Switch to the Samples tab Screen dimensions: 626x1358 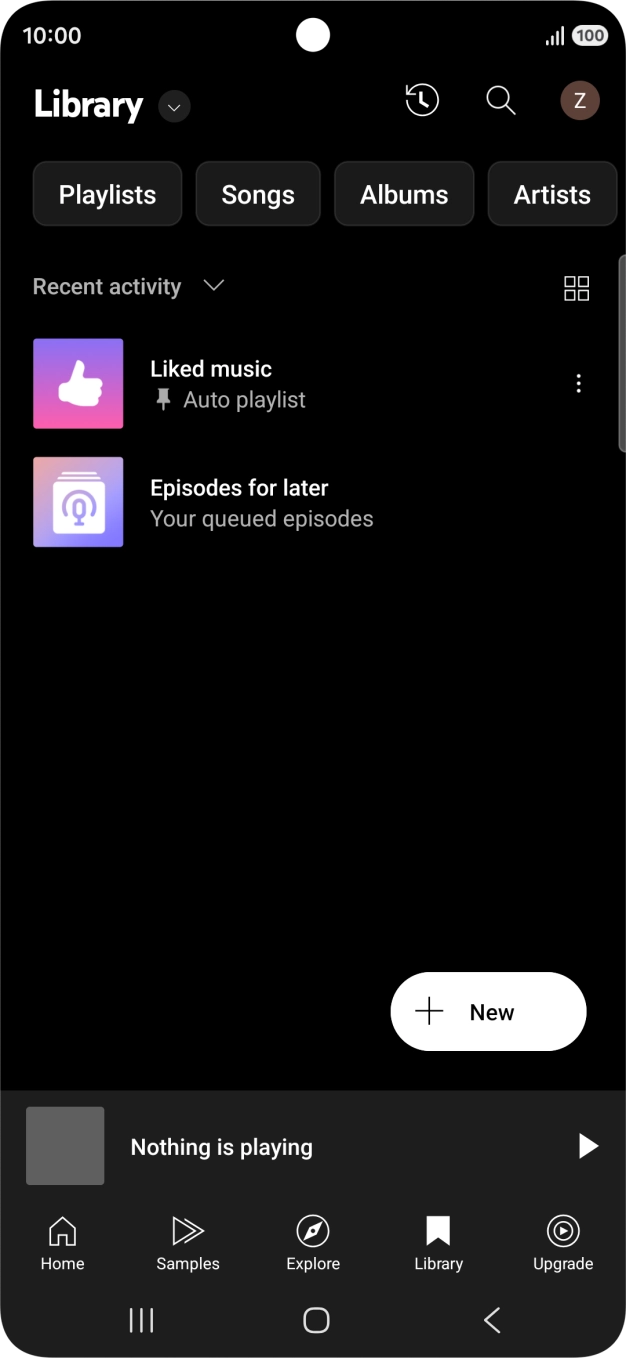click(188, 1243)
